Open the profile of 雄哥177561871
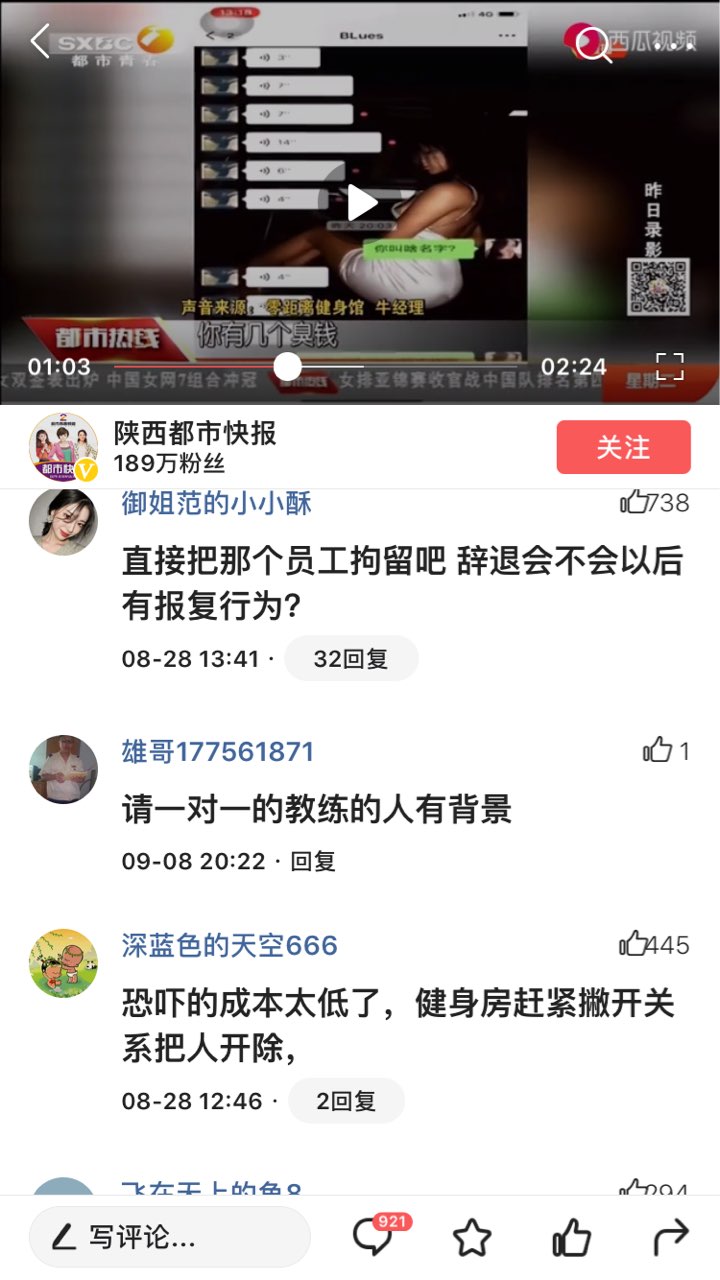720x1280 pixels. (64, 769)
